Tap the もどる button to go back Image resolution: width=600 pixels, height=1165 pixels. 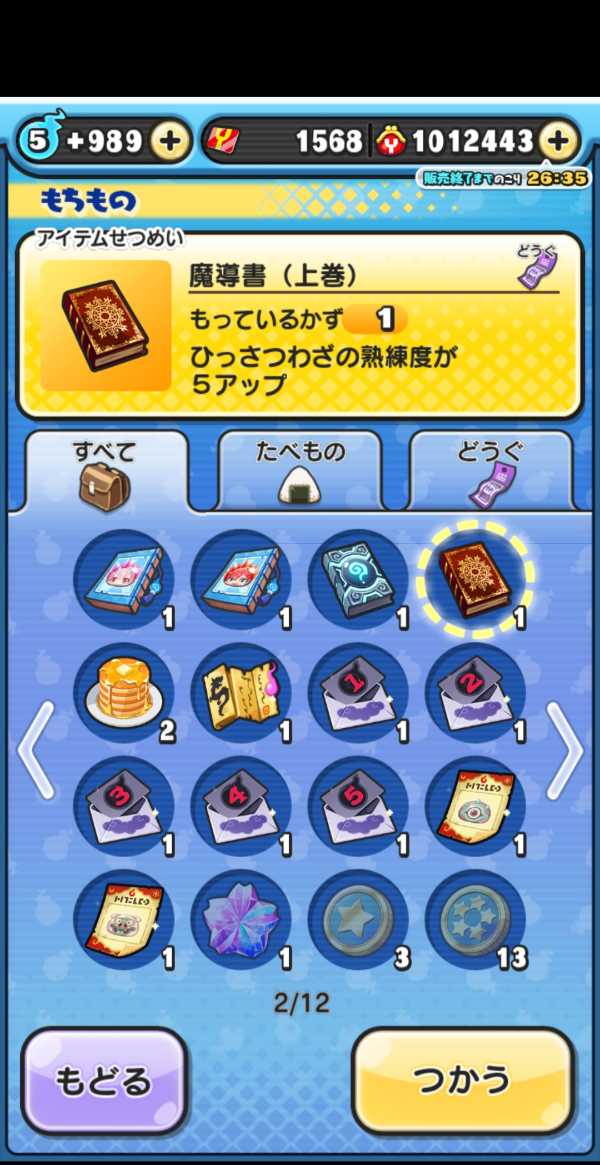[x=104, y=1082]
